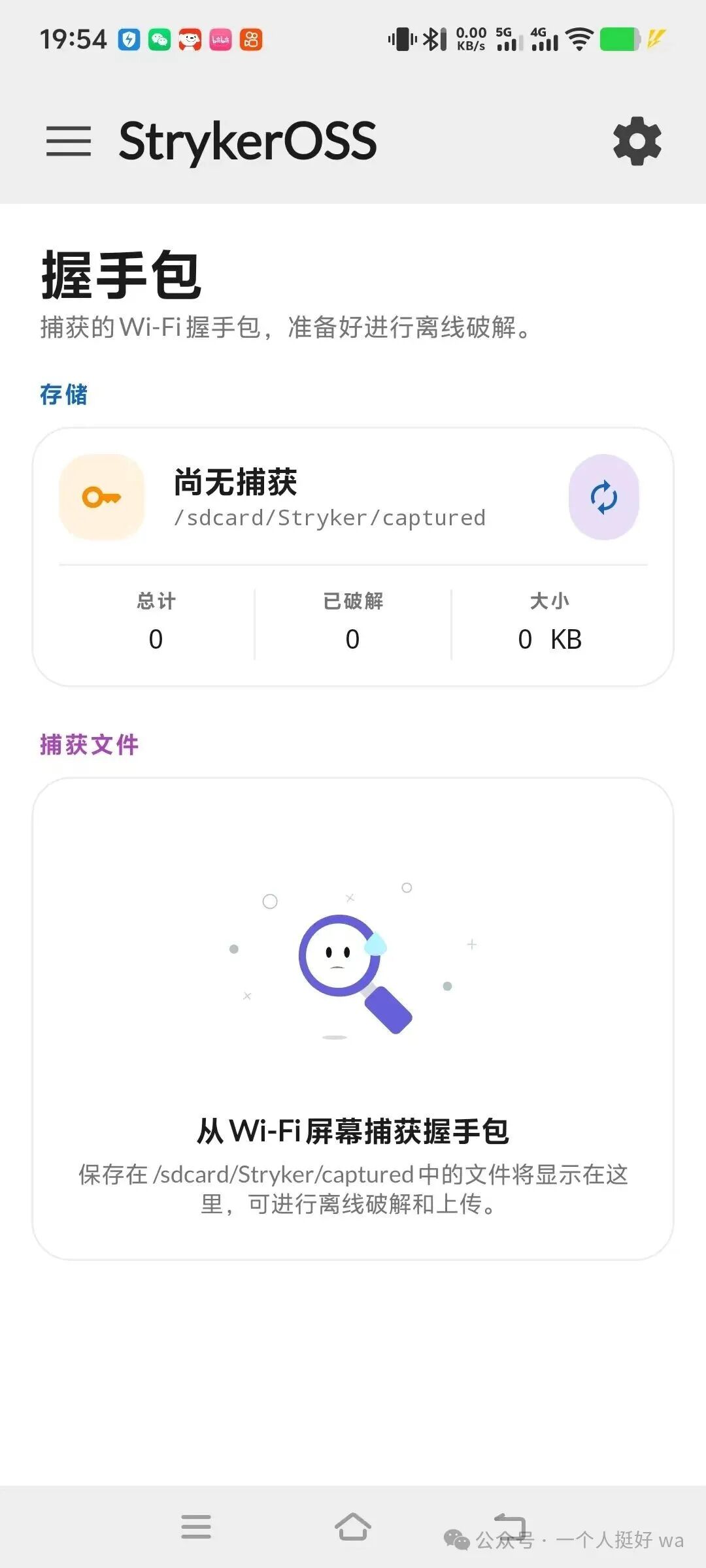Refresh the captured handshake storage

point(604,497)
